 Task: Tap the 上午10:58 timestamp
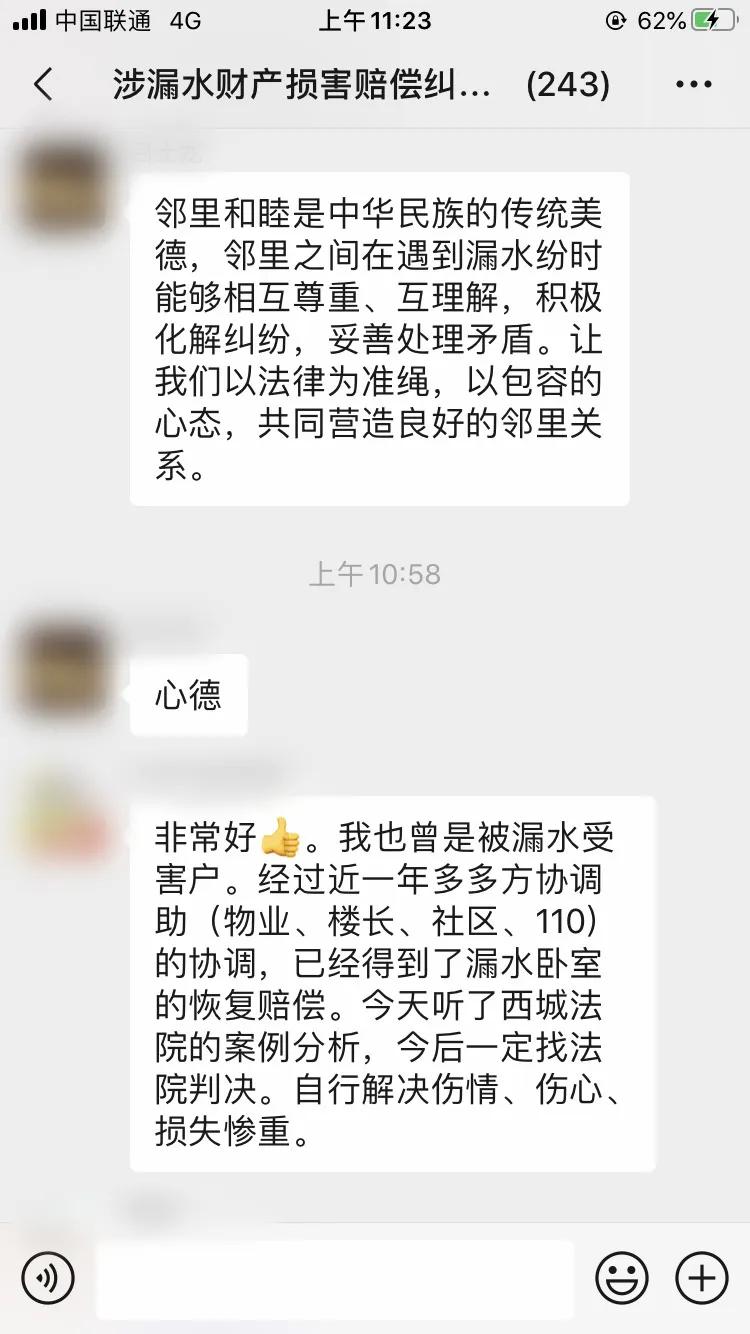[x=375, y=574]
